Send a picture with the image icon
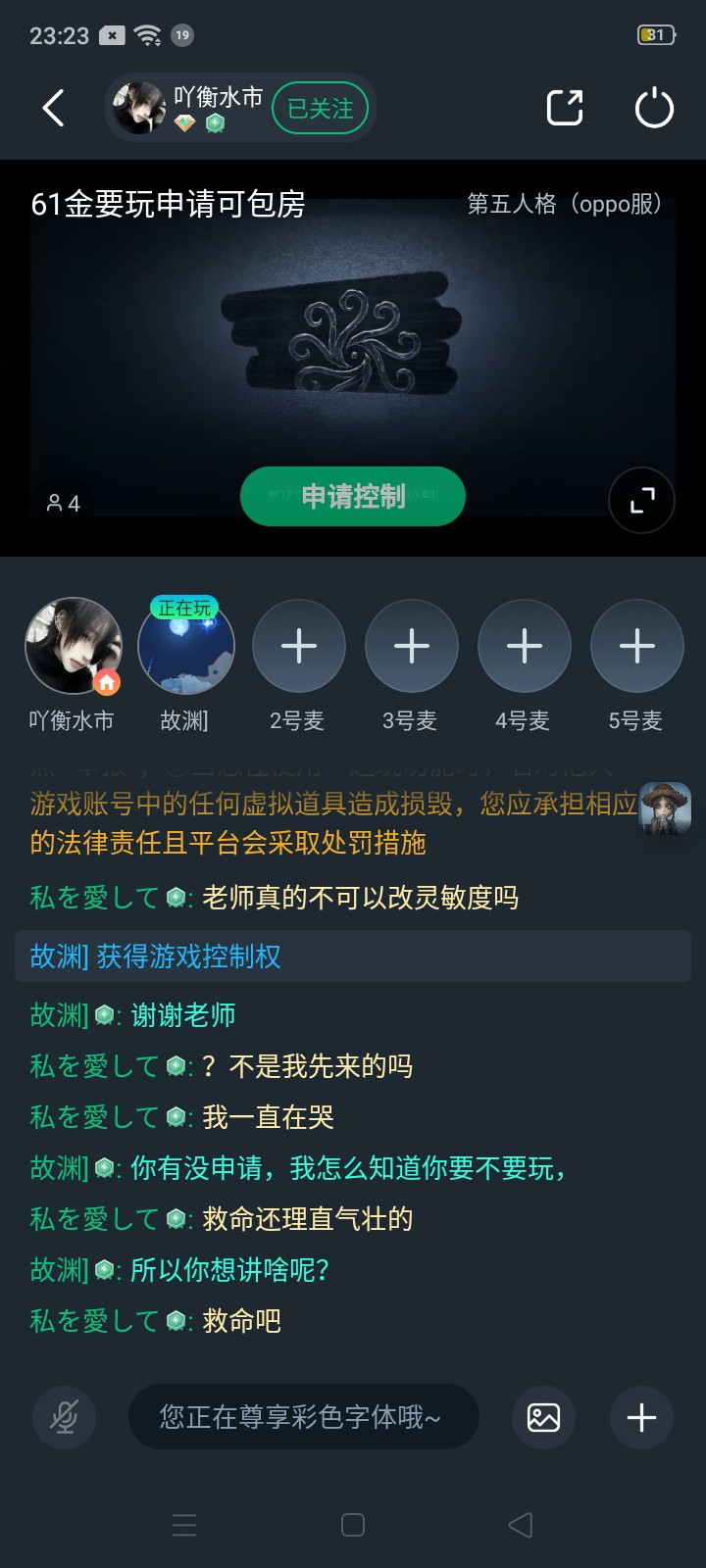This screenshot has width=706, height=1568. (543, 1417)
